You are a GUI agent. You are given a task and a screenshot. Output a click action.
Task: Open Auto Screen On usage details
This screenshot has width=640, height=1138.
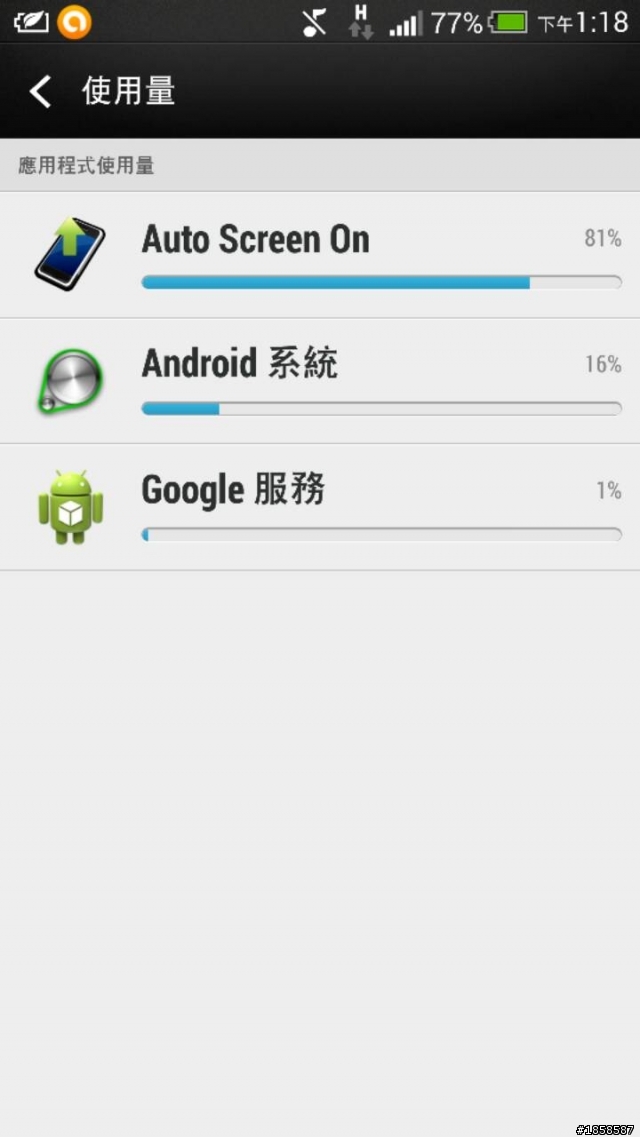(320, 255)
